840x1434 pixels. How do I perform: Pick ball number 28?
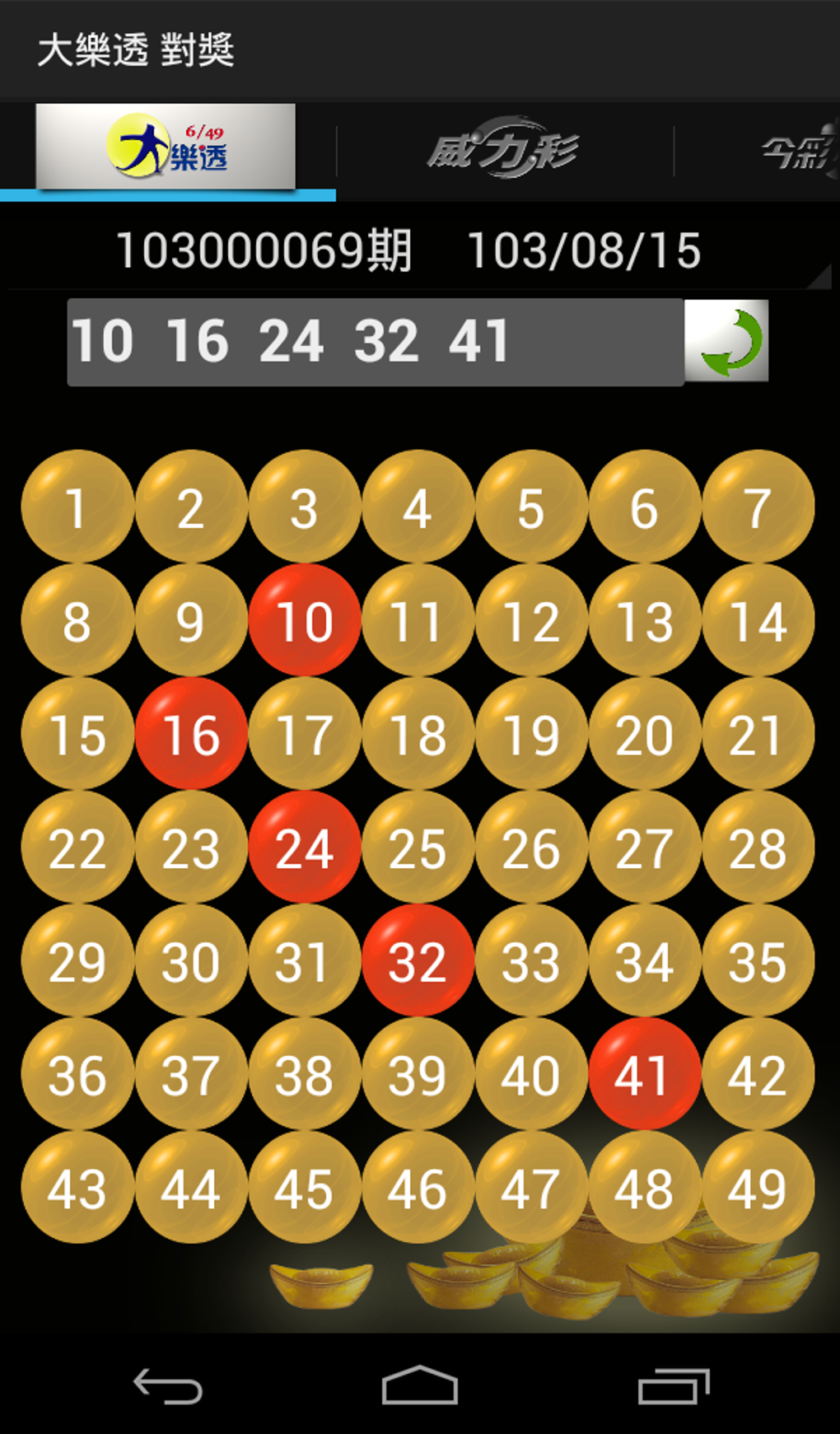point(758,848)
